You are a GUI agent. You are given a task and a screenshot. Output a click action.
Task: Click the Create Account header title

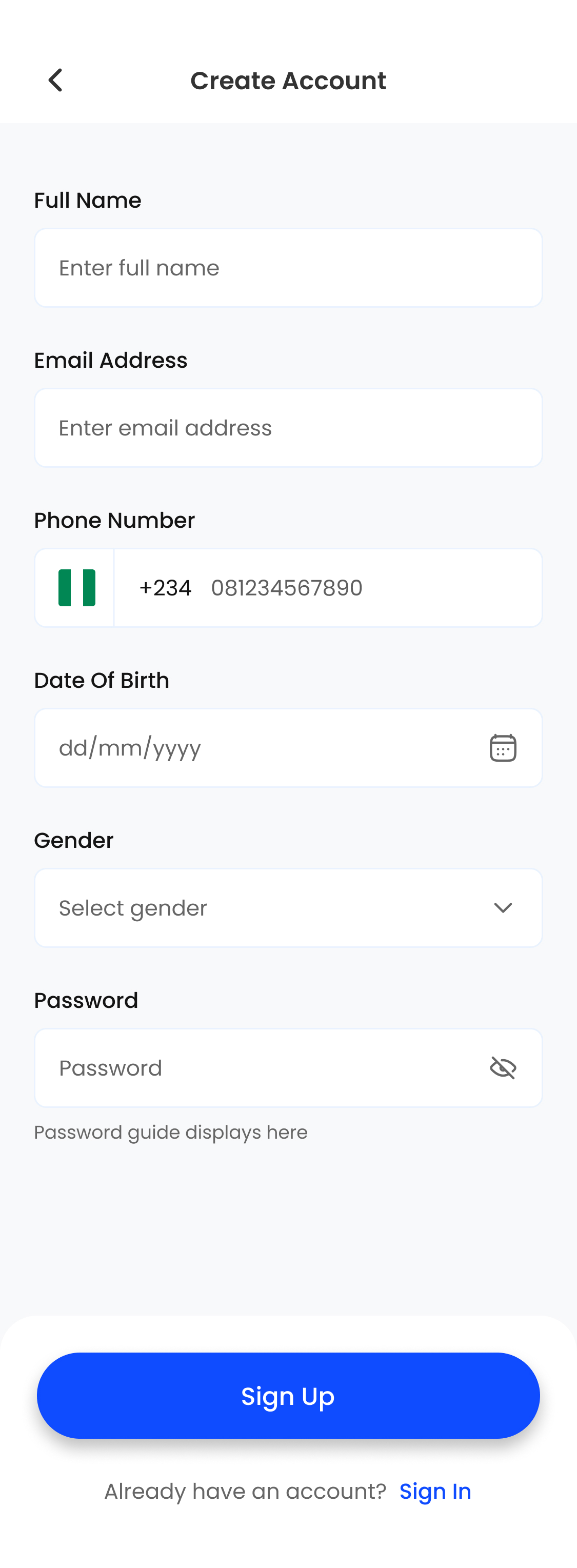288,80
